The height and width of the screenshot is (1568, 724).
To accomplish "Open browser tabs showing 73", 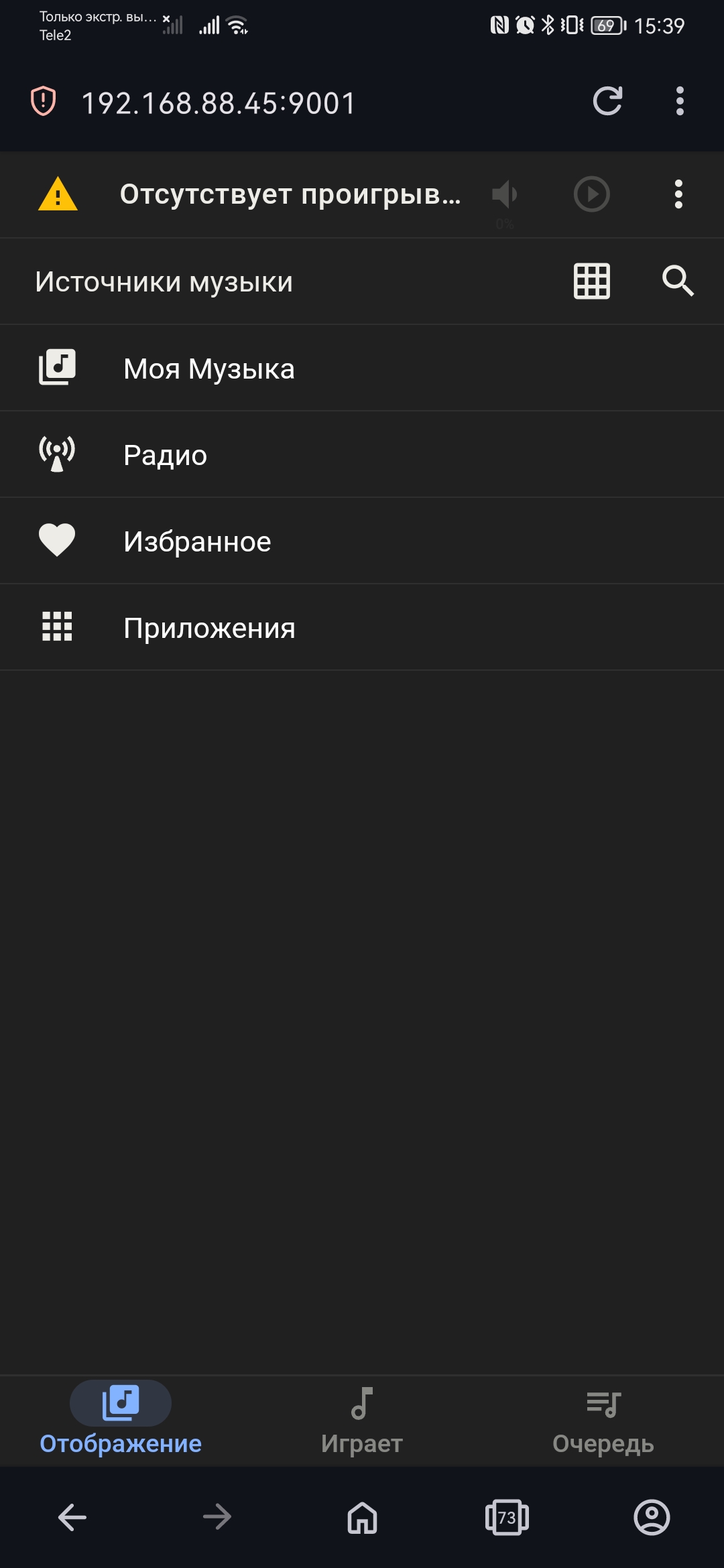I will point(507,1517).
